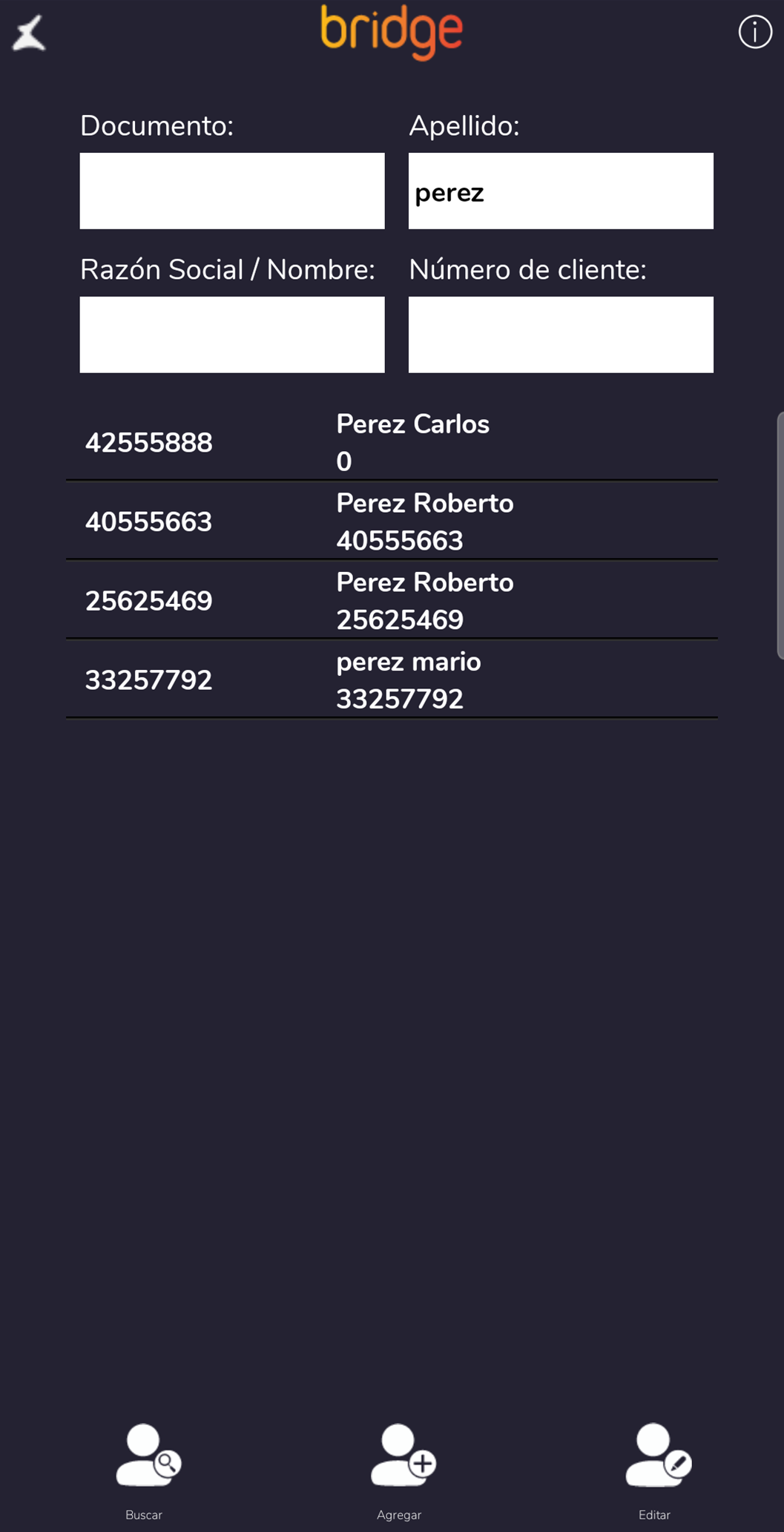Choose client Perez Roberto 25625469
This screenshot has height=1532, width=784.
[392, 601]
